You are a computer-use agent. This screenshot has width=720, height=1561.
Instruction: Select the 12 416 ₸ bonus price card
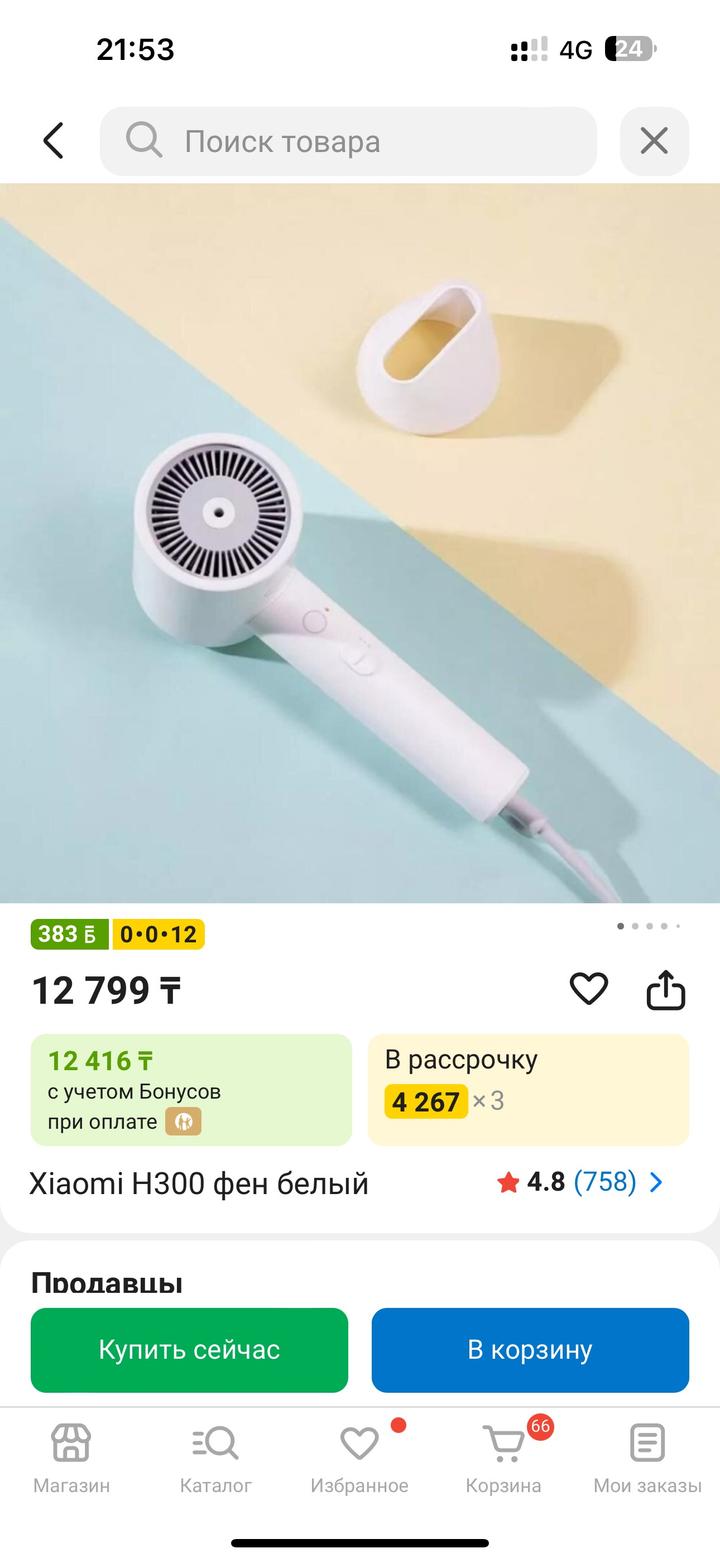coord(191,1089)
